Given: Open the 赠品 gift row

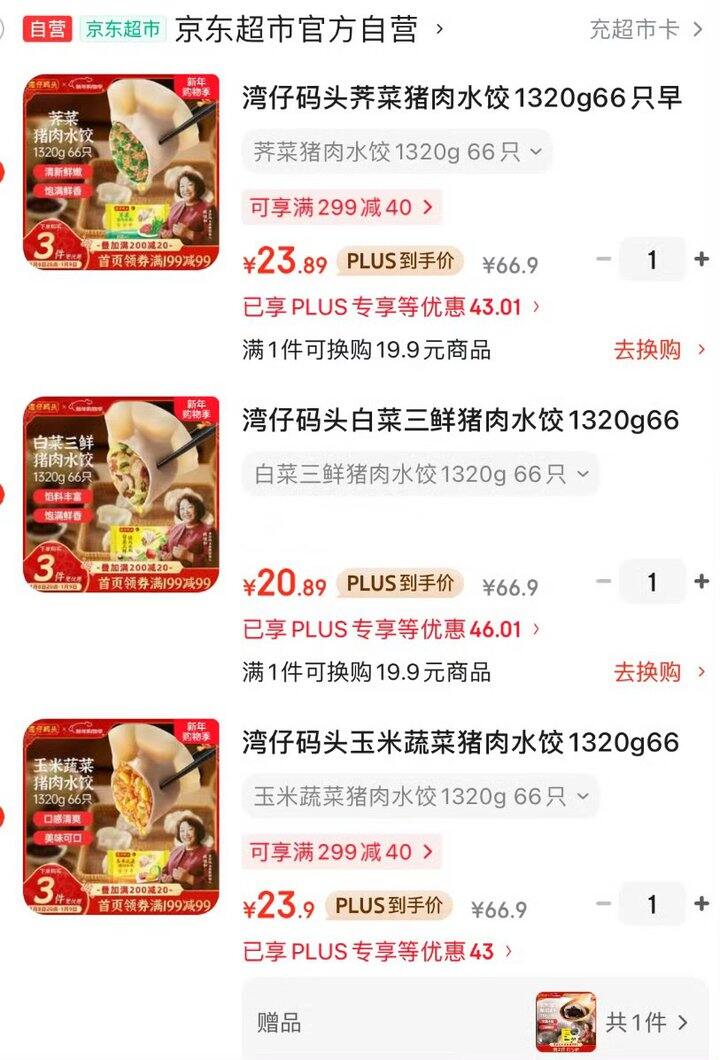Looking at the screenshot, I should click(x=475, y=1022).
